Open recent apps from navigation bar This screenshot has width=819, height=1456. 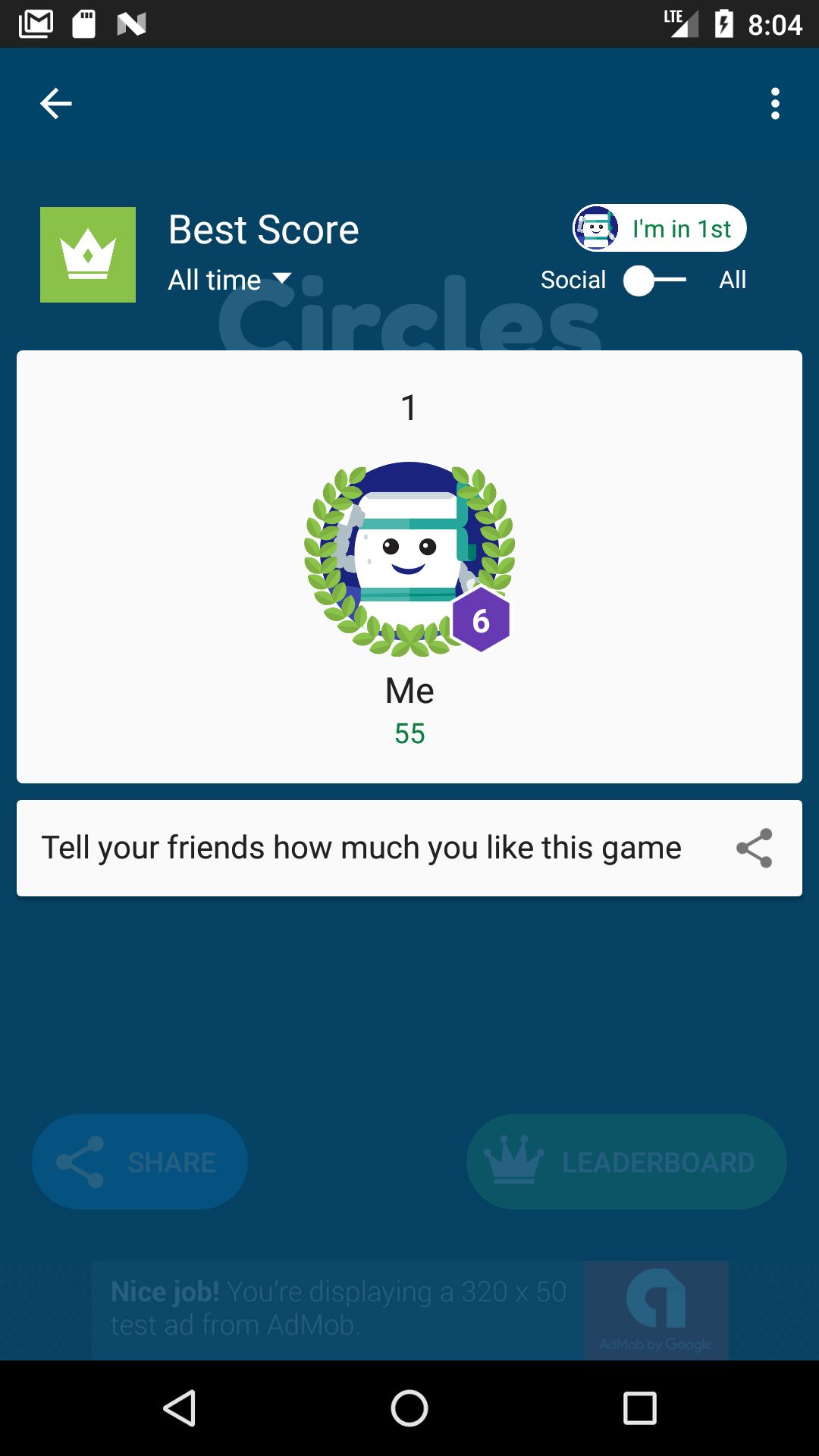pos(639,1409)
